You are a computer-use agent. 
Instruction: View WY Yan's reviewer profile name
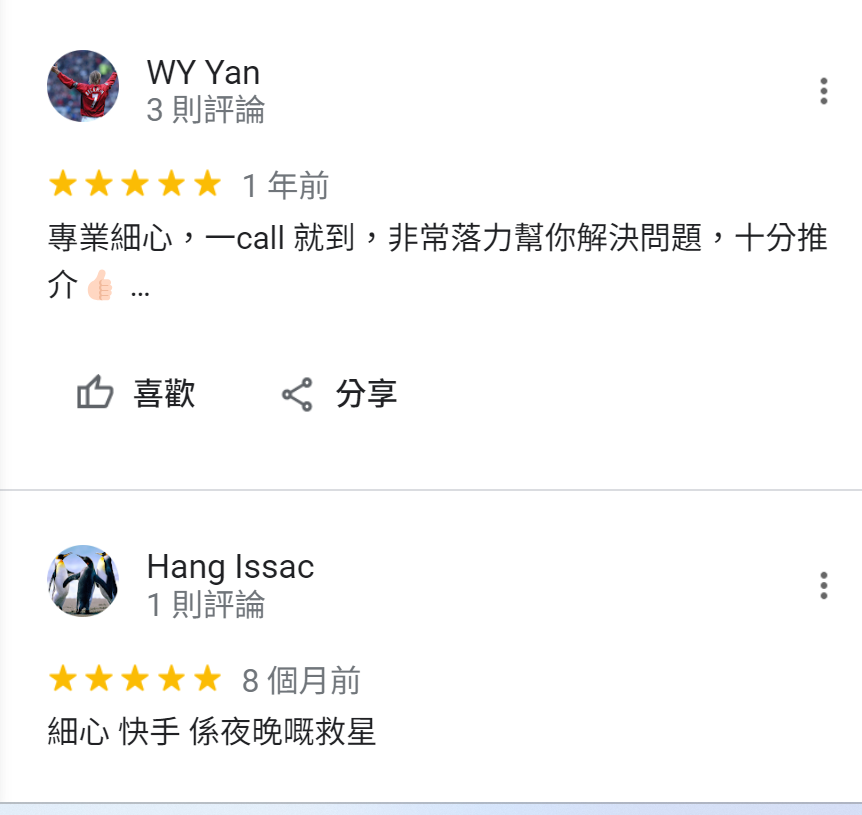coord(203,72)
